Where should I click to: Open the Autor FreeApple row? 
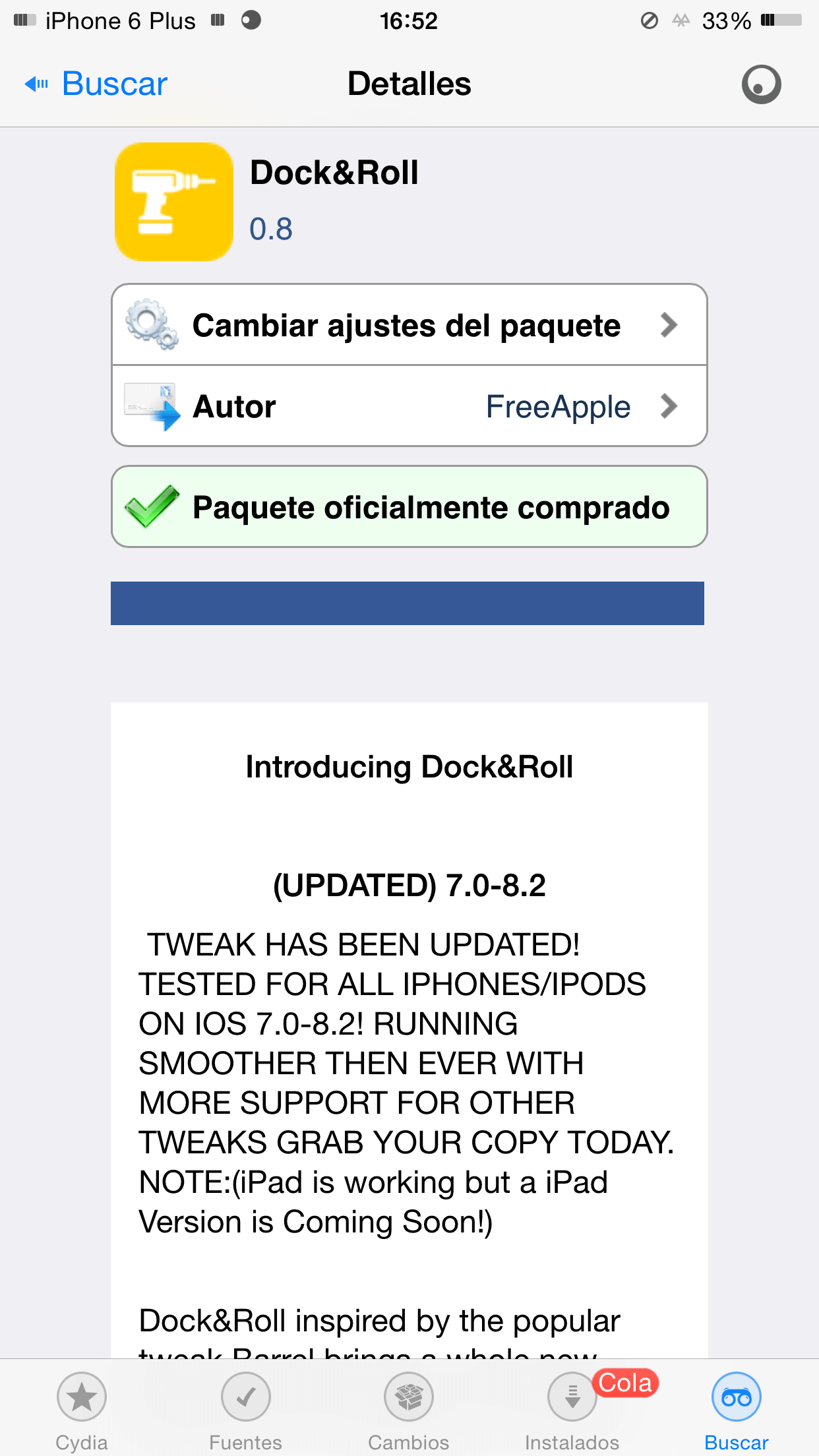coord(409,406)
